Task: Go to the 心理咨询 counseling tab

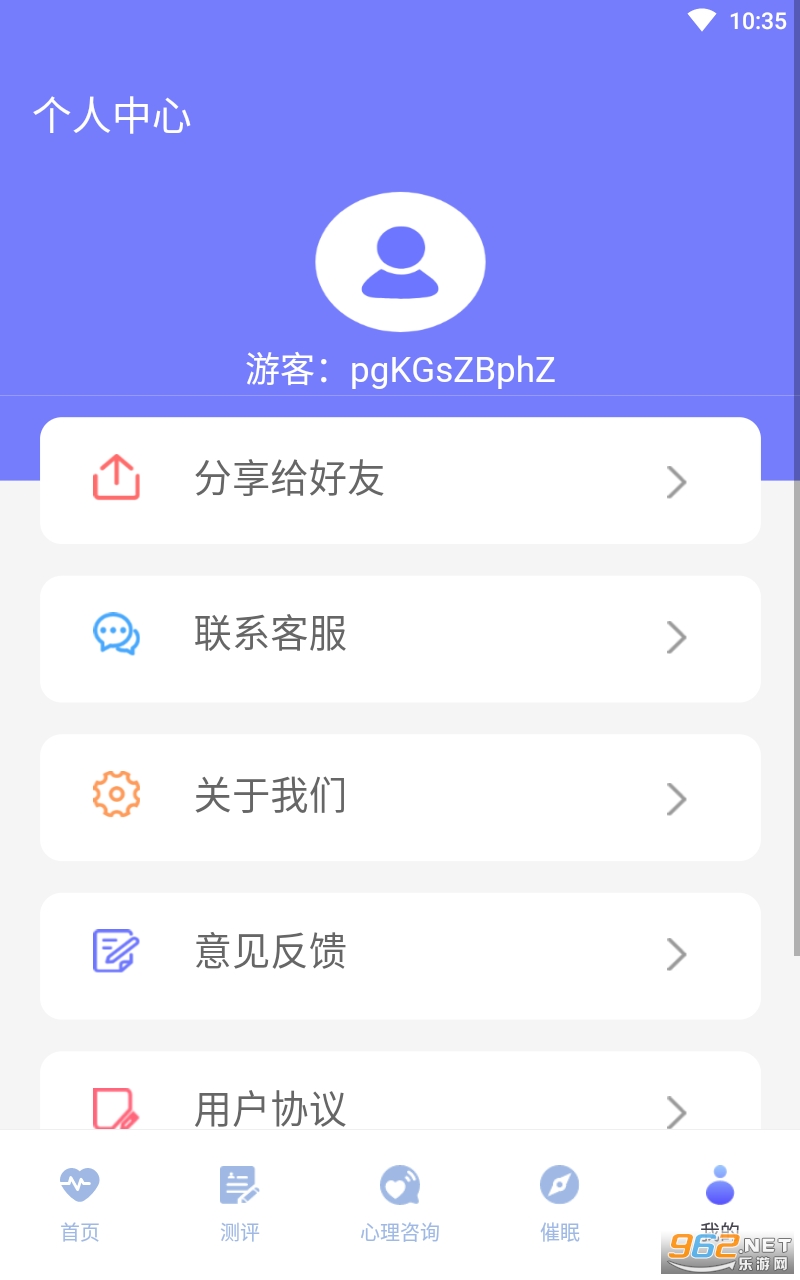Action: tap(400, 1202)
